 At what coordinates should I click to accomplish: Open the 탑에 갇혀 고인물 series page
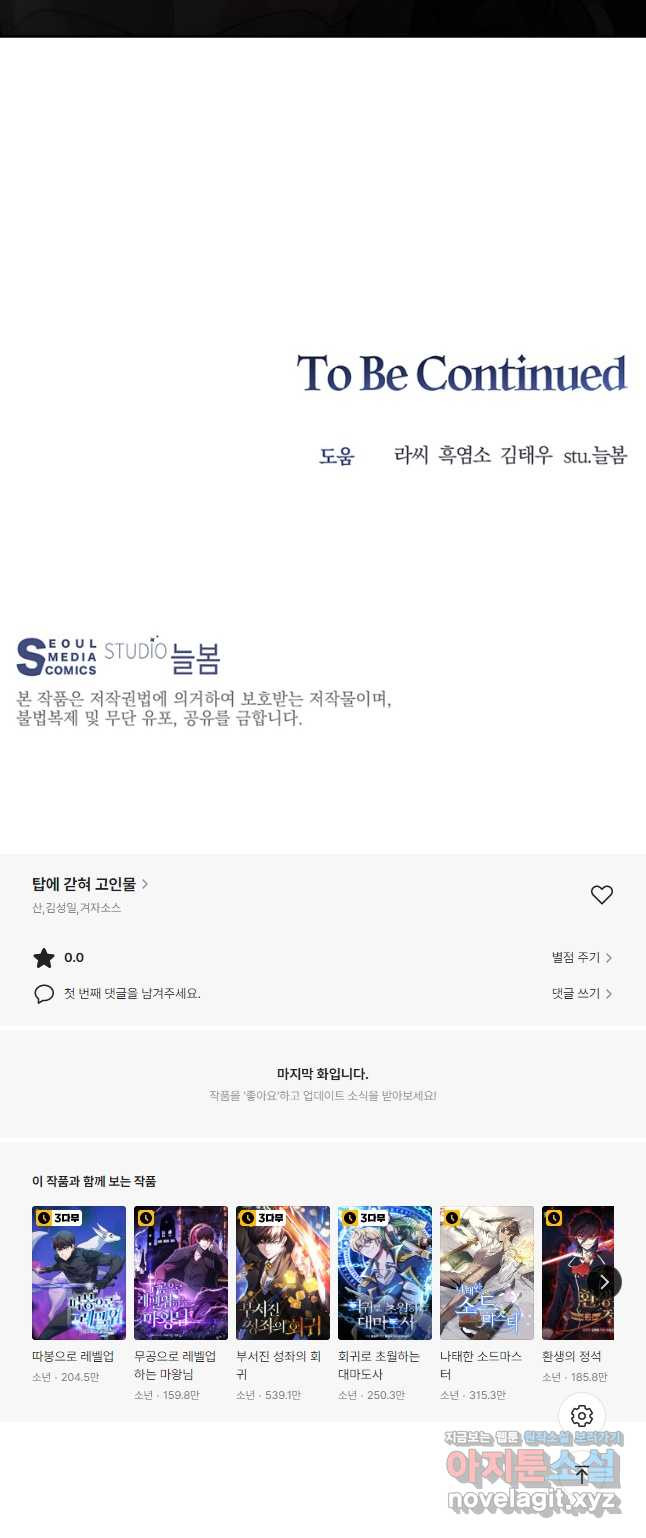tap(90, 884)
